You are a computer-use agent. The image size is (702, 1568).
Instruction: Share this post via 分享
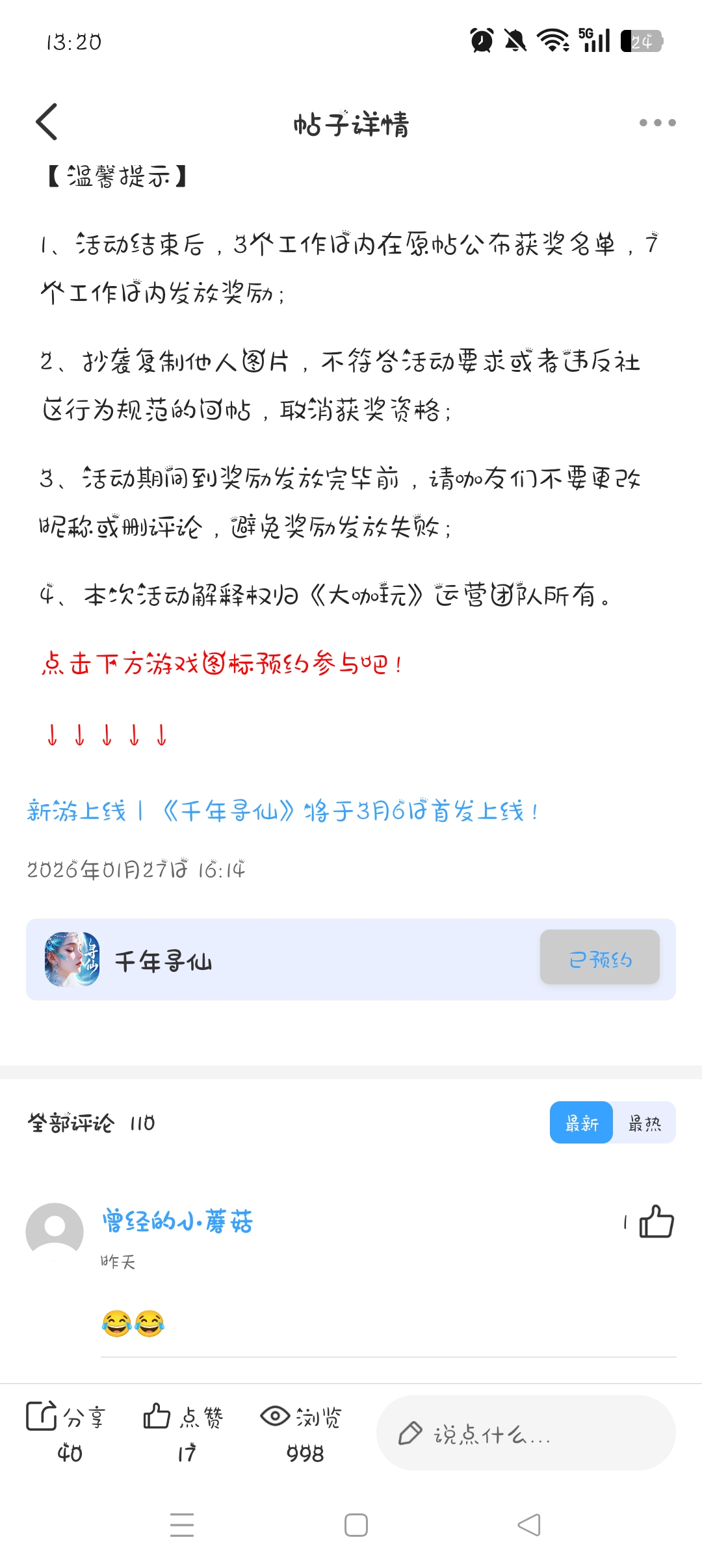tap(65, 1427)
